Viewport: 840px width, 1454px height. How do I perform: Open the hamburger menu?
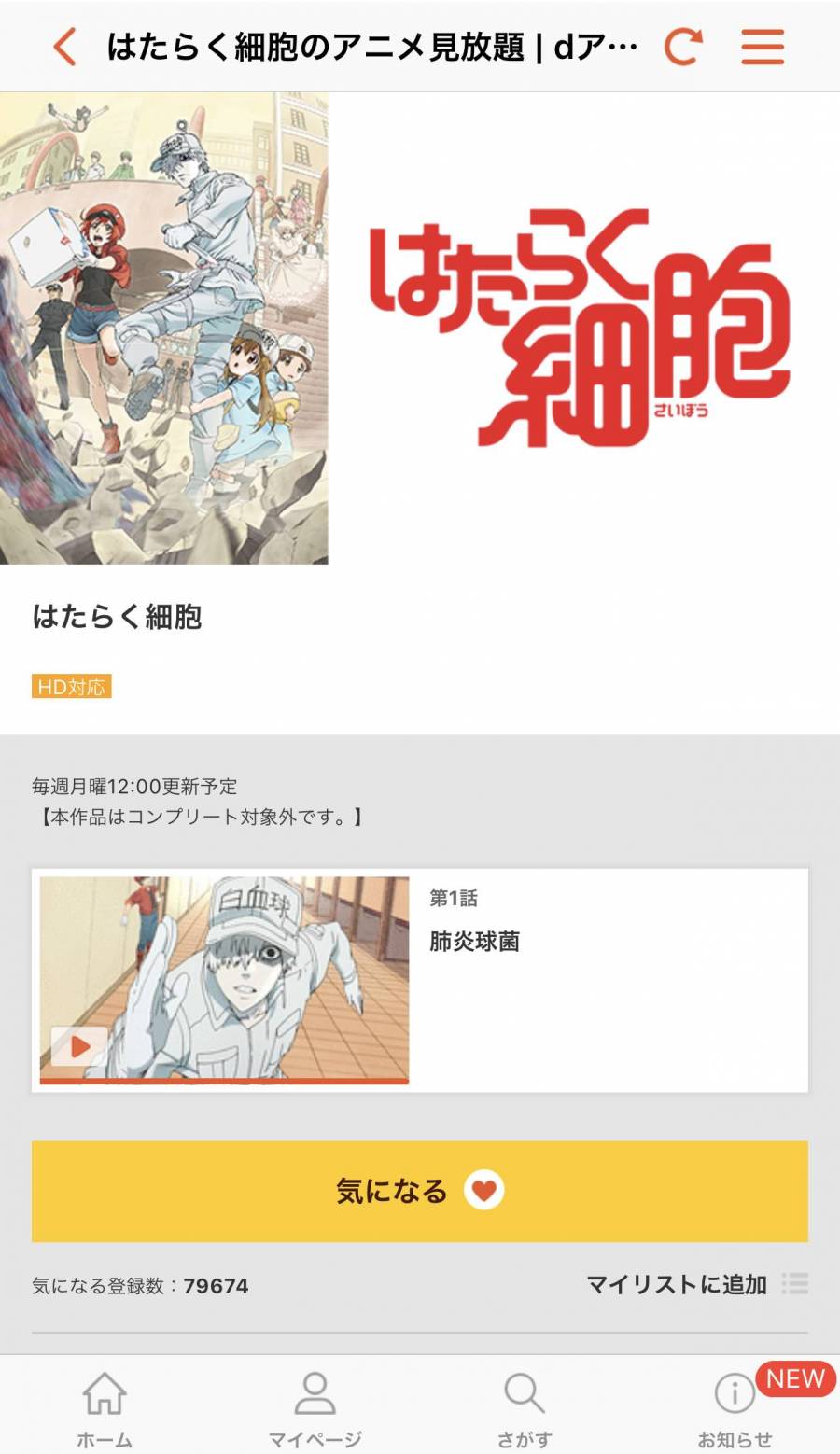763,46
